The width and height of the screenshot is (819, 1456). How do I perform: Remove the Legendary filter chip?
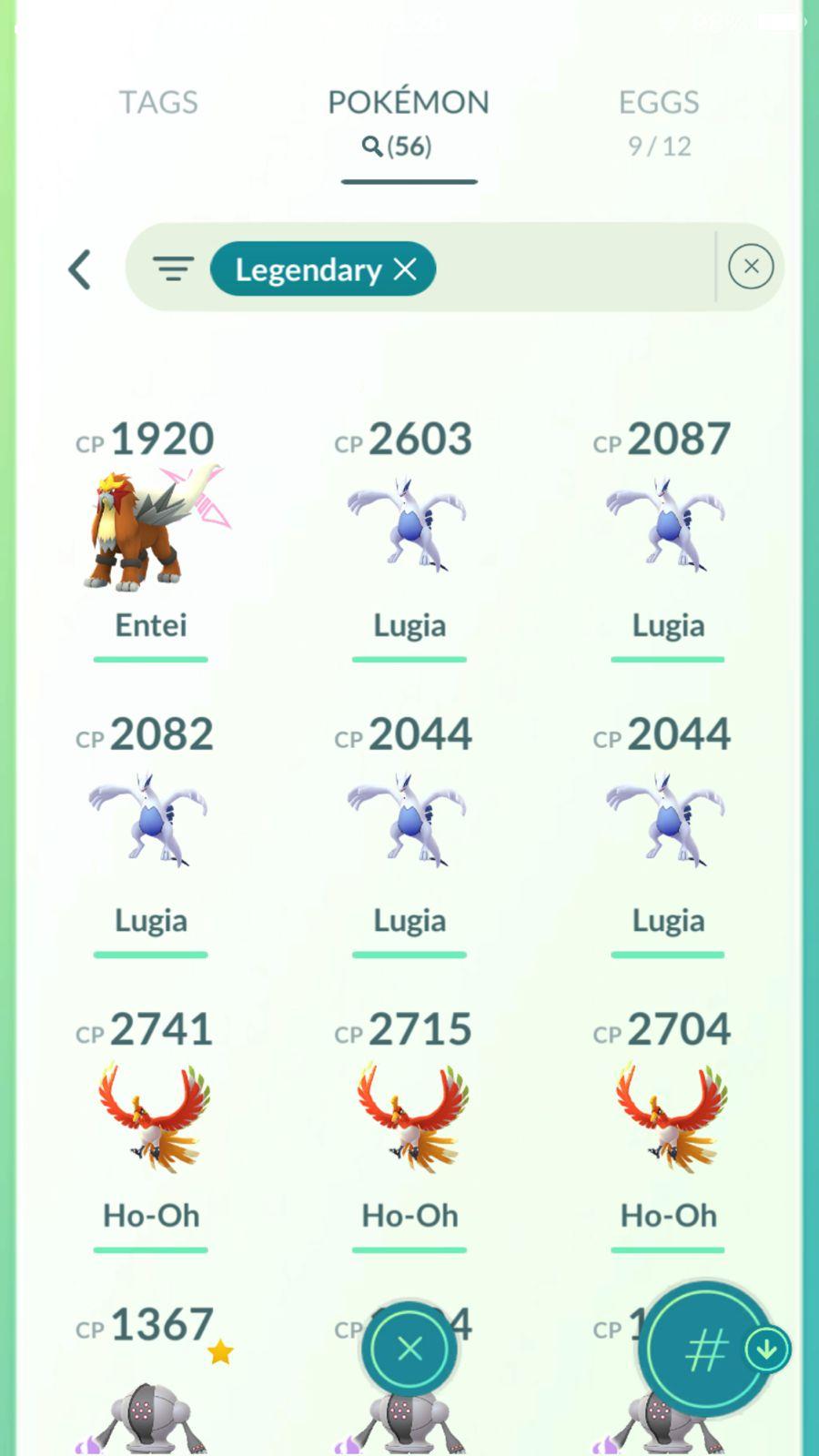coord(406,269)
